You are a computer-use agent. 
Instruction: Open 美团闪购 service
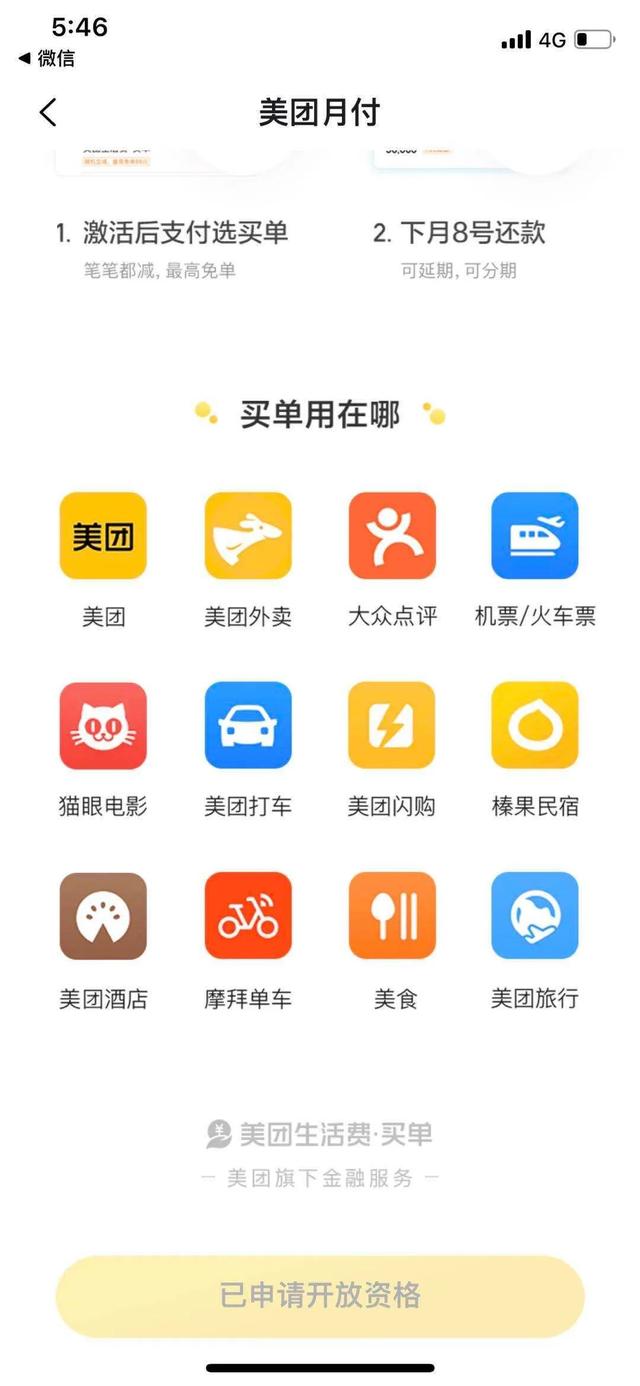[392, 726]
